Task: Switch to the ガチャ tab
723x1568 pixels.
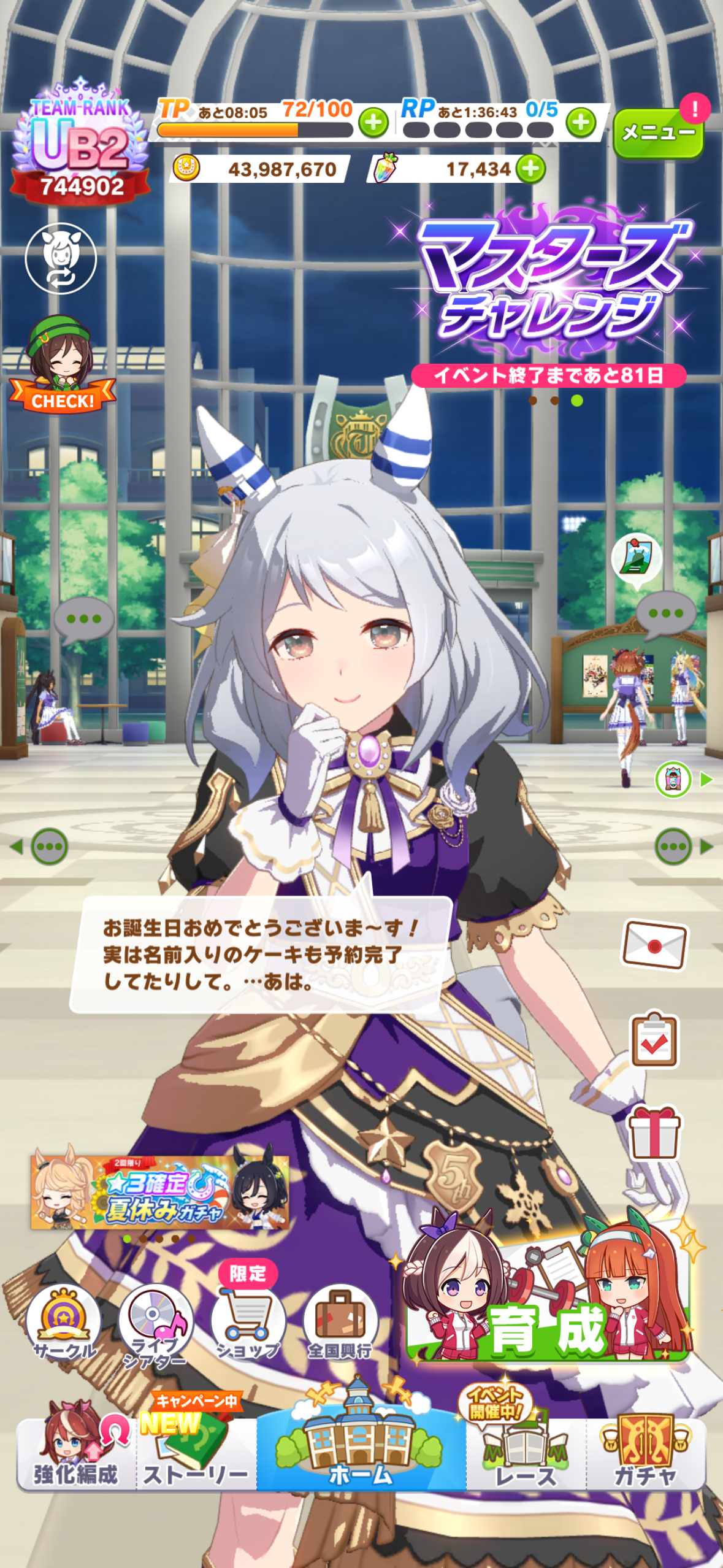Action: 646,1449
